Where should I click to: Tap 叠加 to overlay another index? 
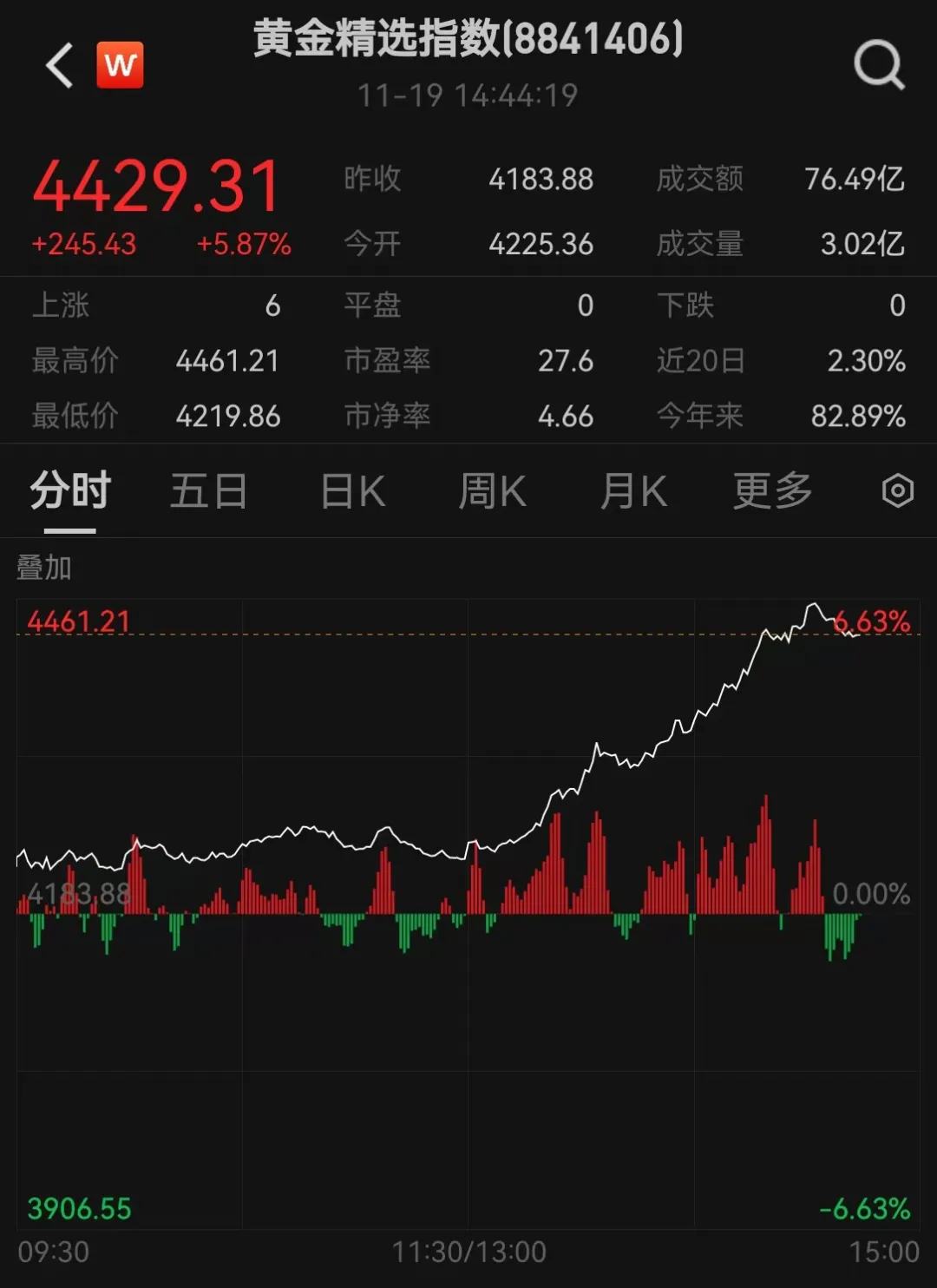click(44, 568)
